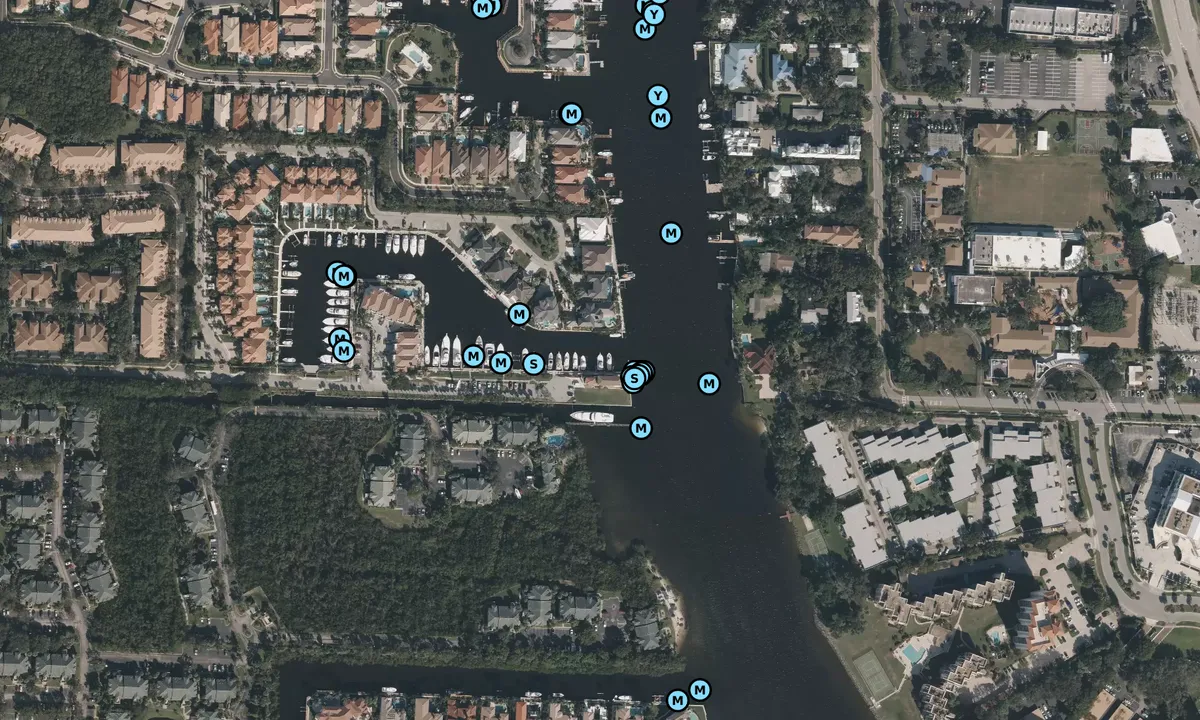The image size is (1200, 720).
Task: Select the S marker between the dockside M markers
Action: 533,364
